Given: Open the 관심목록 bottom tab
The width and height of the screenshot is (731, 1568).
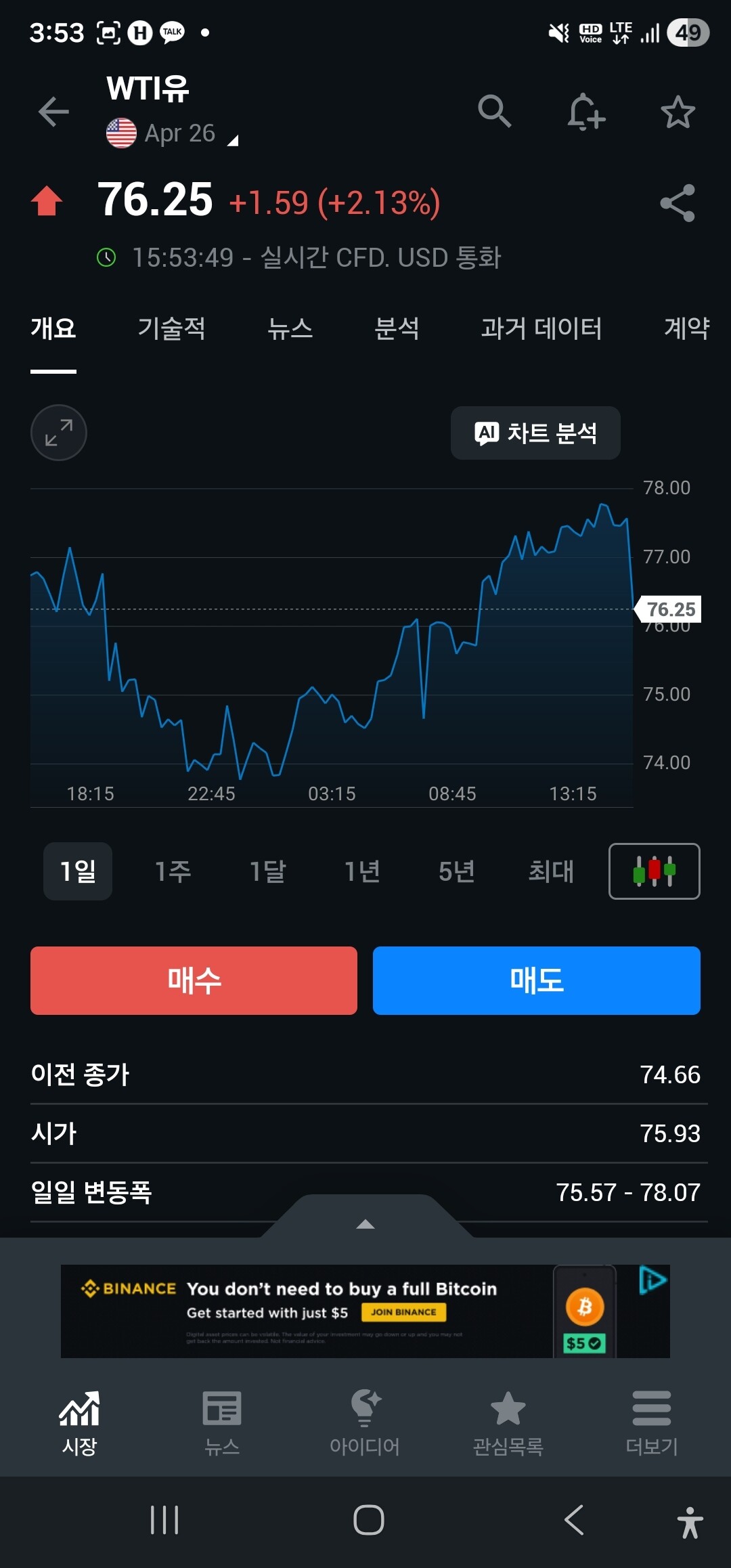Looking at the screenshot, I should click(508, 1422).
